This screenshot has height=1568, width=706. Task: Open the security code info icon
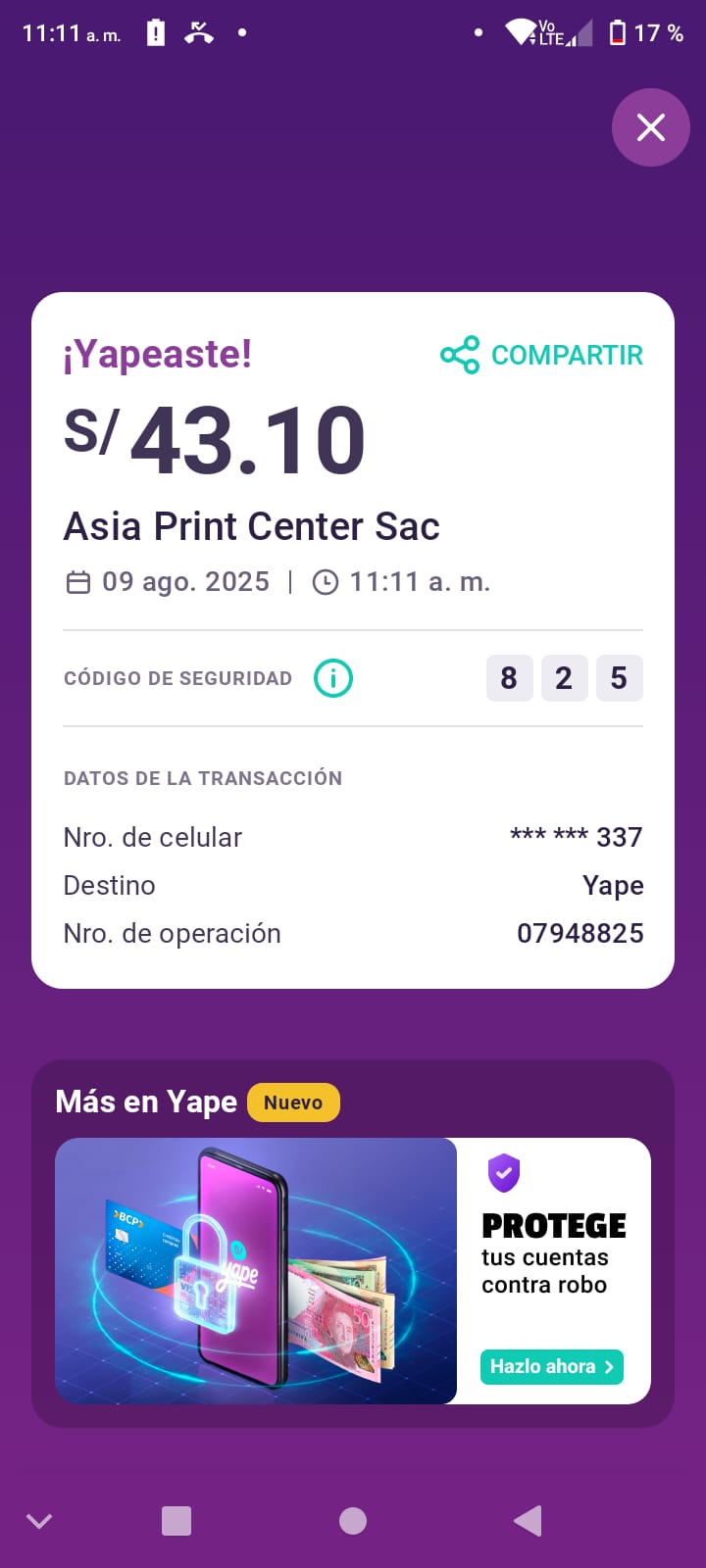pyautogui.click(x=332, y=678)
